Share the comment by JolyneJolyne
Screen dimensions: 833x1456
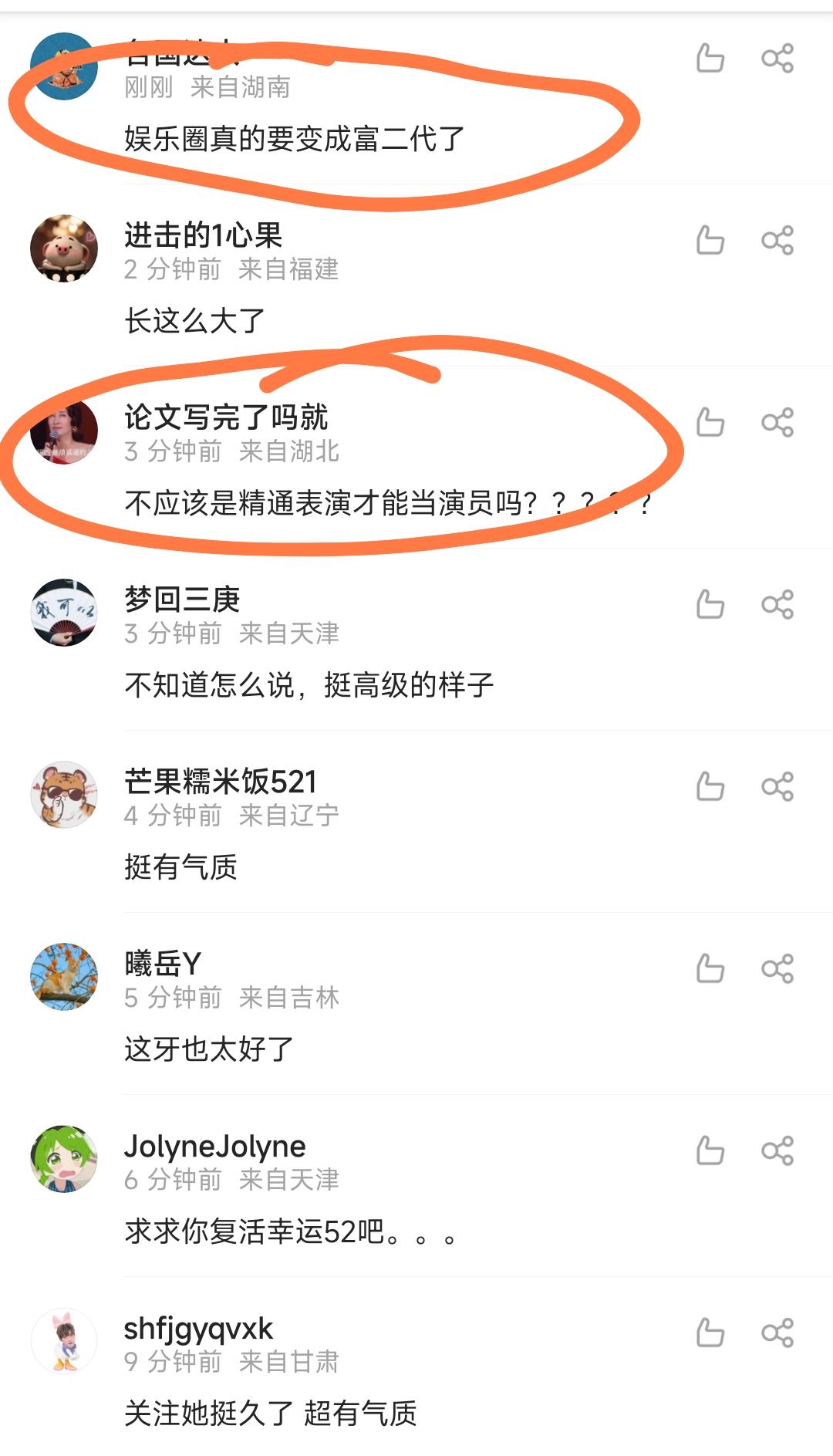pos(777,1150)
